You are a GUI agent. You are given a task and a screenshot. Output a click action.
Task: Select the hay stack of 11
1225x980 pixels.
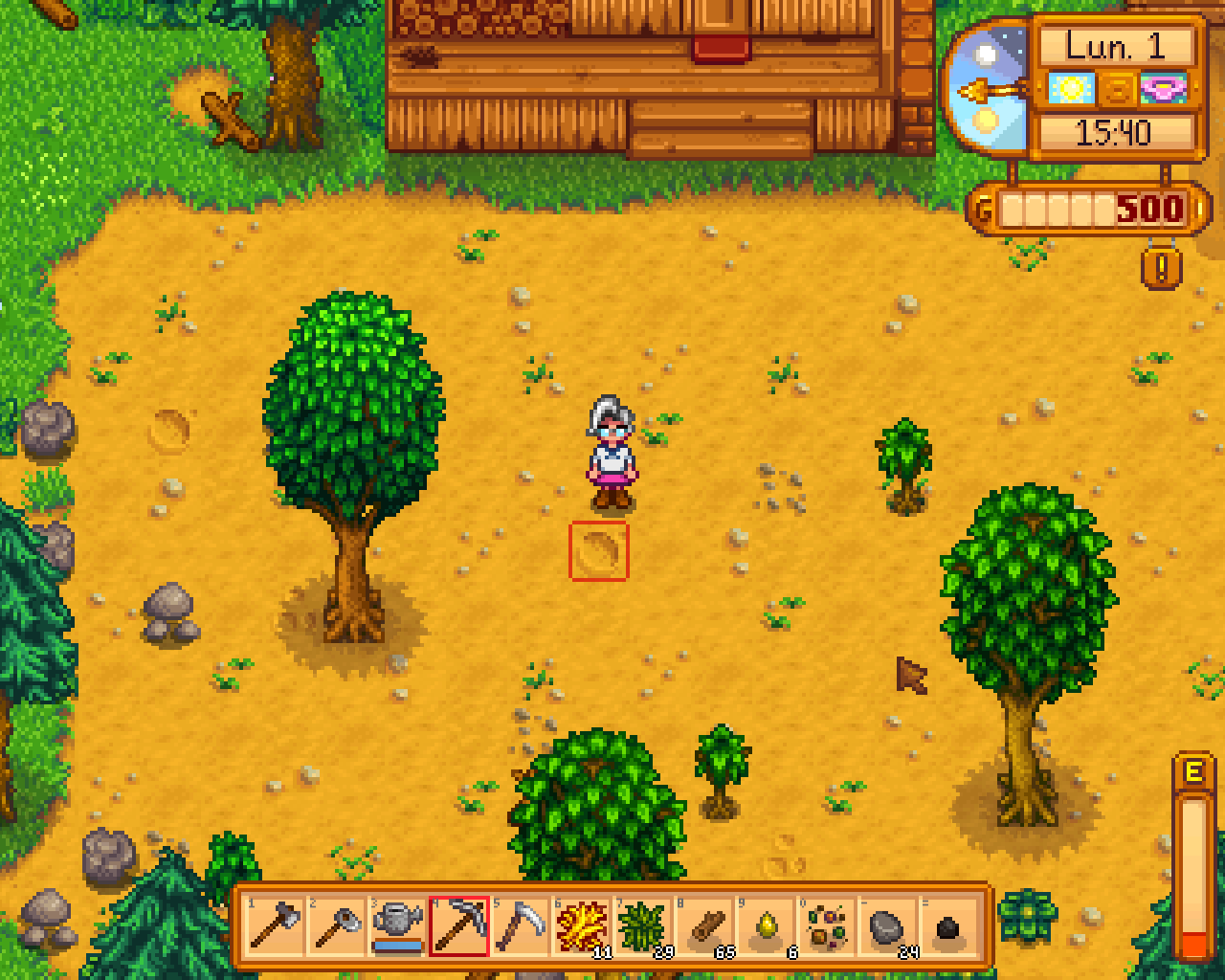[x=582, y=926]
